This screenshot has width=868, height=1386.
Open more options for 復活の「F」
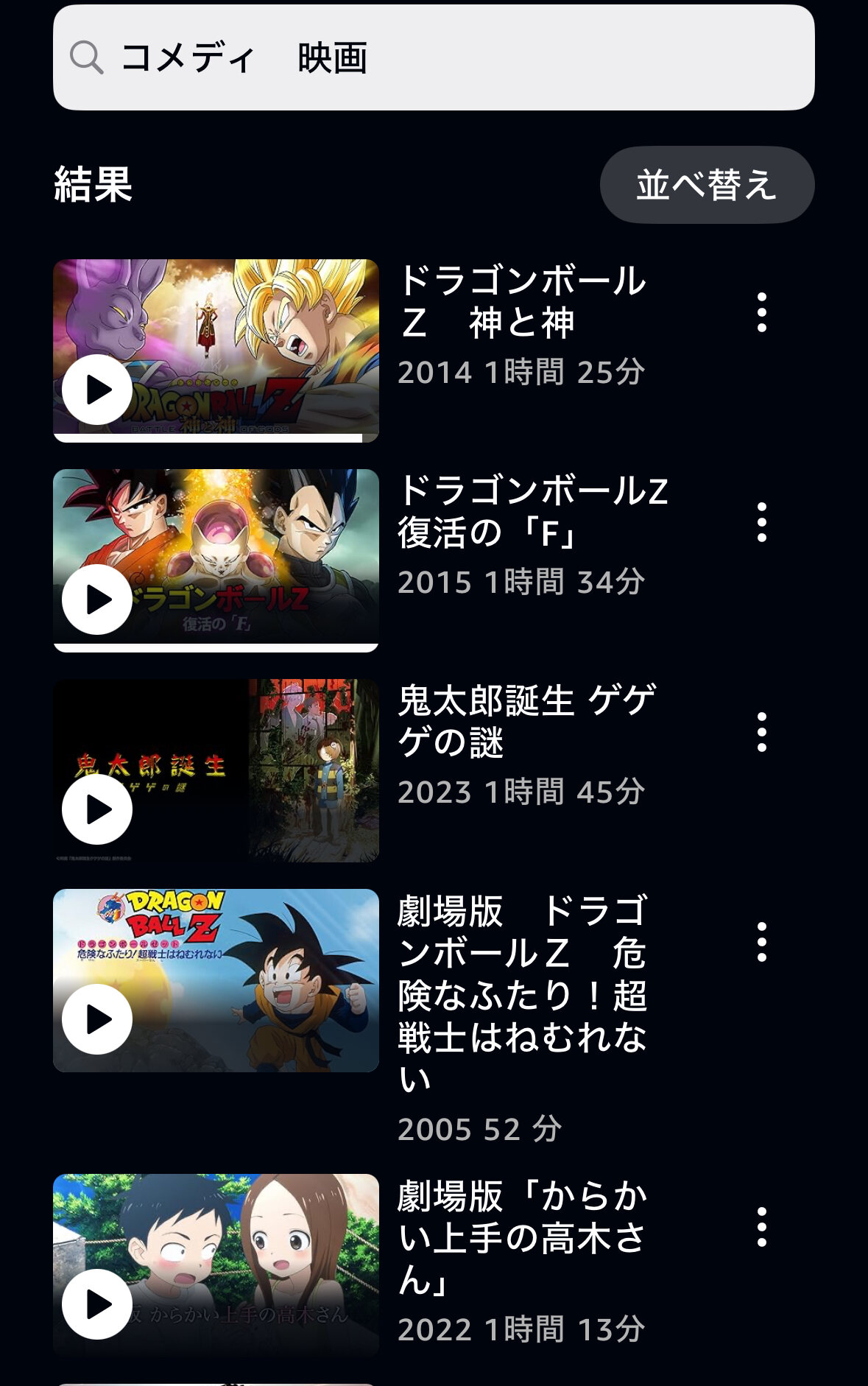(x=762, y=522)
